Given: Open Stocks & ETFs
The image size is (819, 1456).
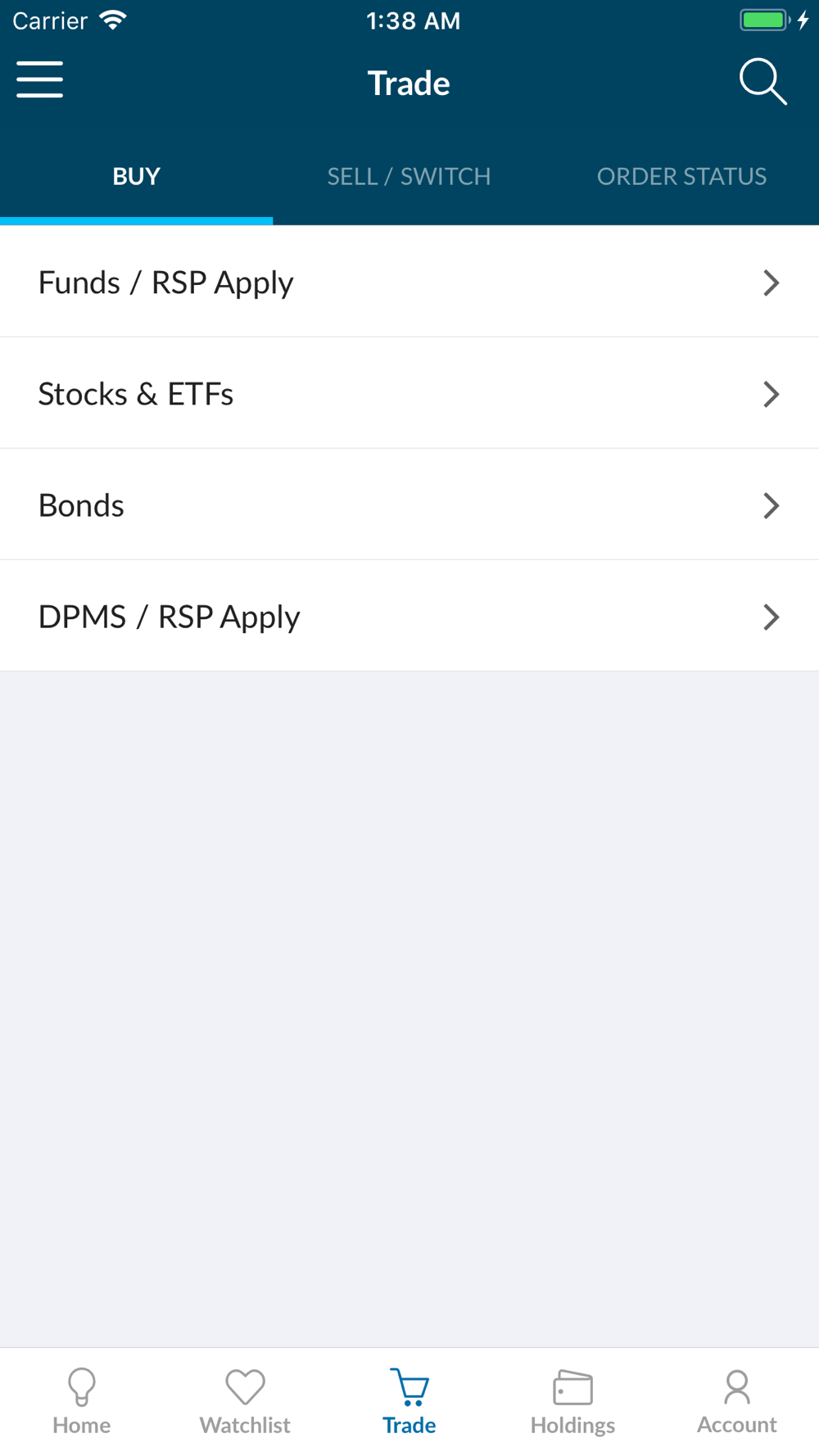Looking at the screenshot, I should (x=409, y=393).
